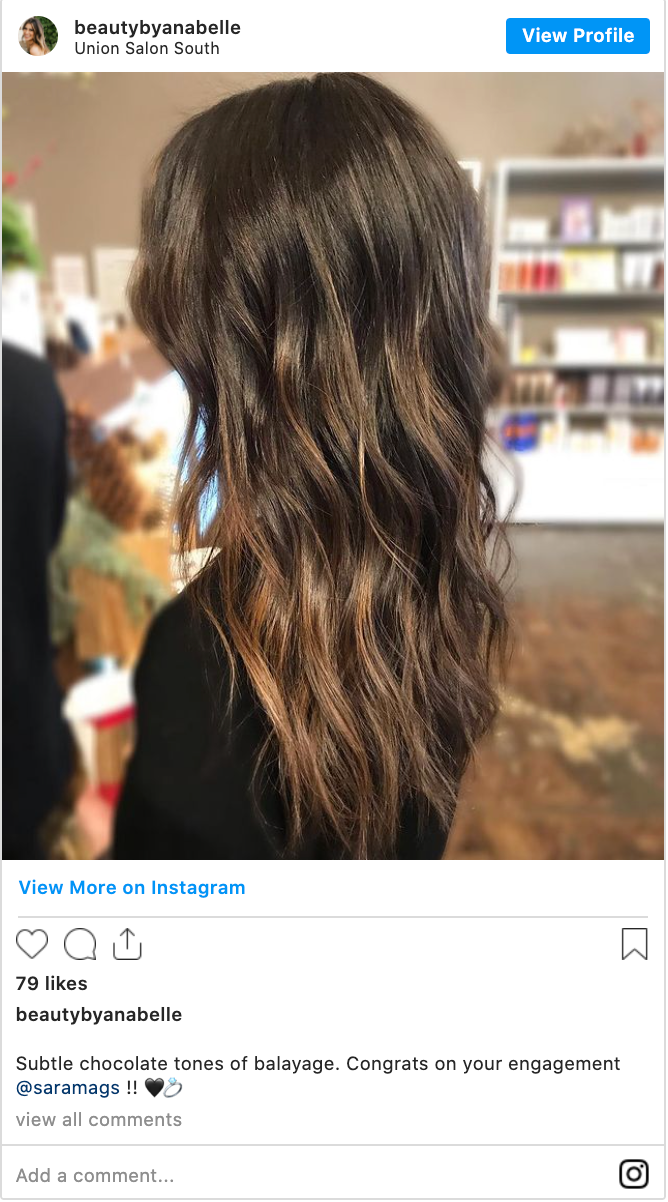The image size is (668, 1202).
Task: Like the post with the heart icon
Action: (32, 944)
